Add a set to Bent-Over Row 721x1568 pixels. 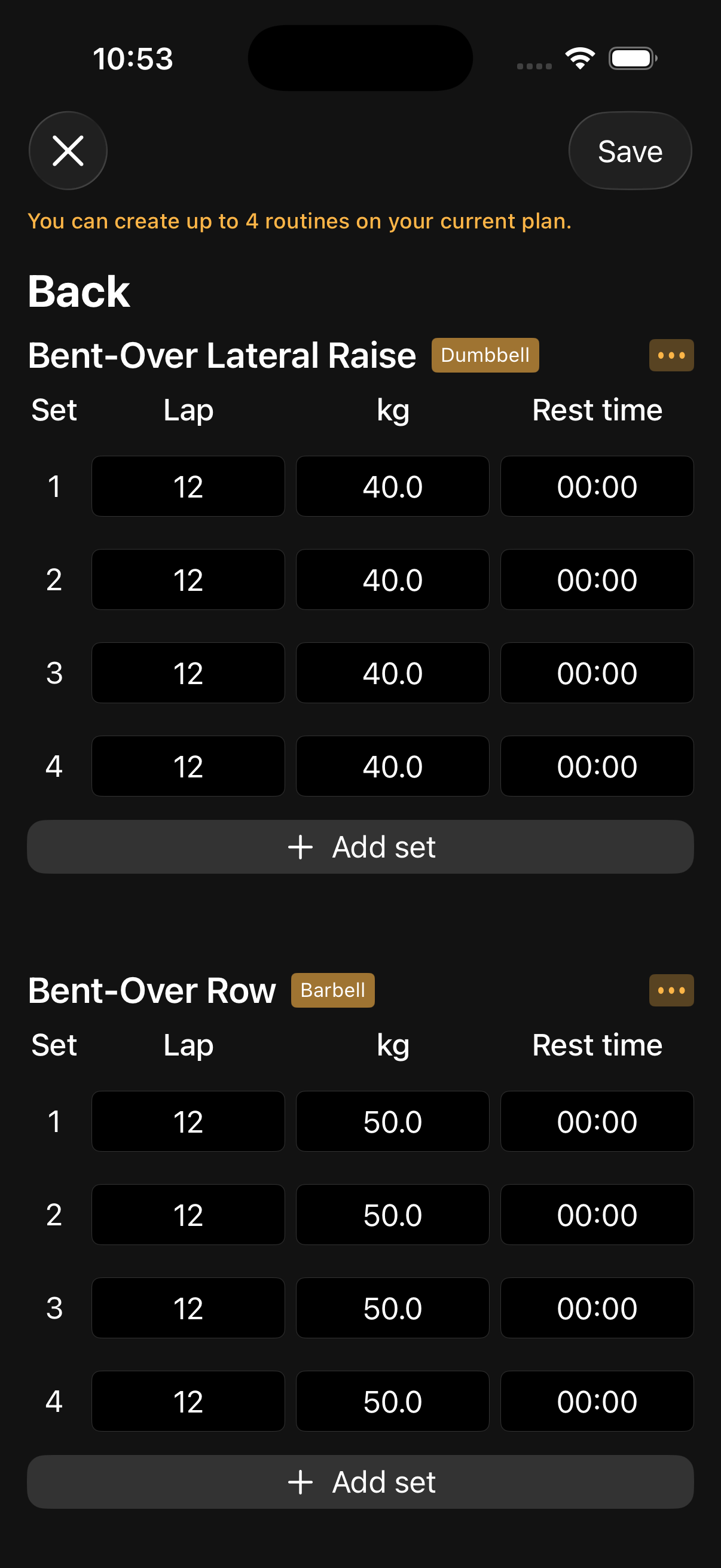pyautogui.click(x=360, y=1481)
